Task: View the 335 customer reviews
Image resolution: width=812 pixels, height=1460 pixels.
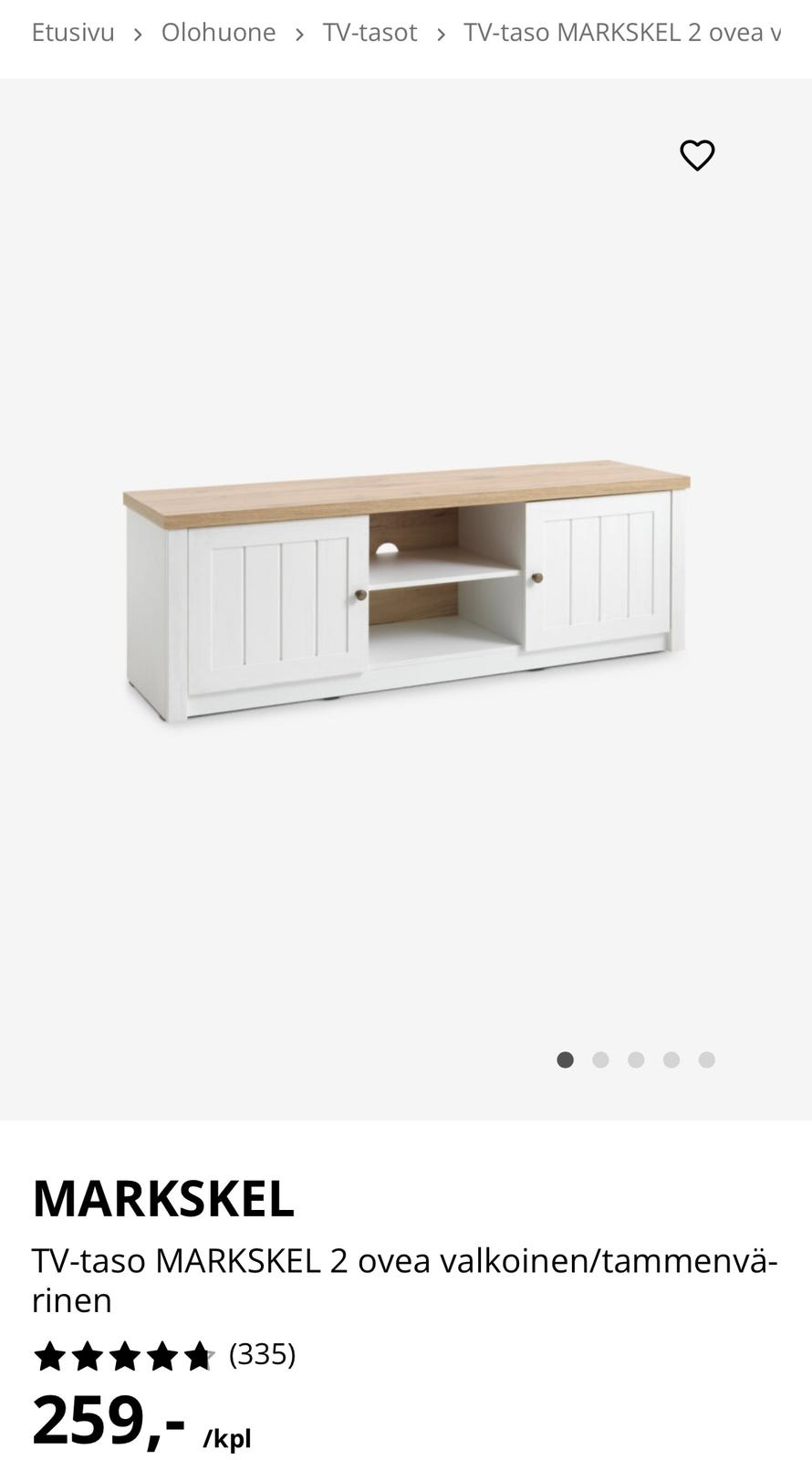Action: point(262,1354)
